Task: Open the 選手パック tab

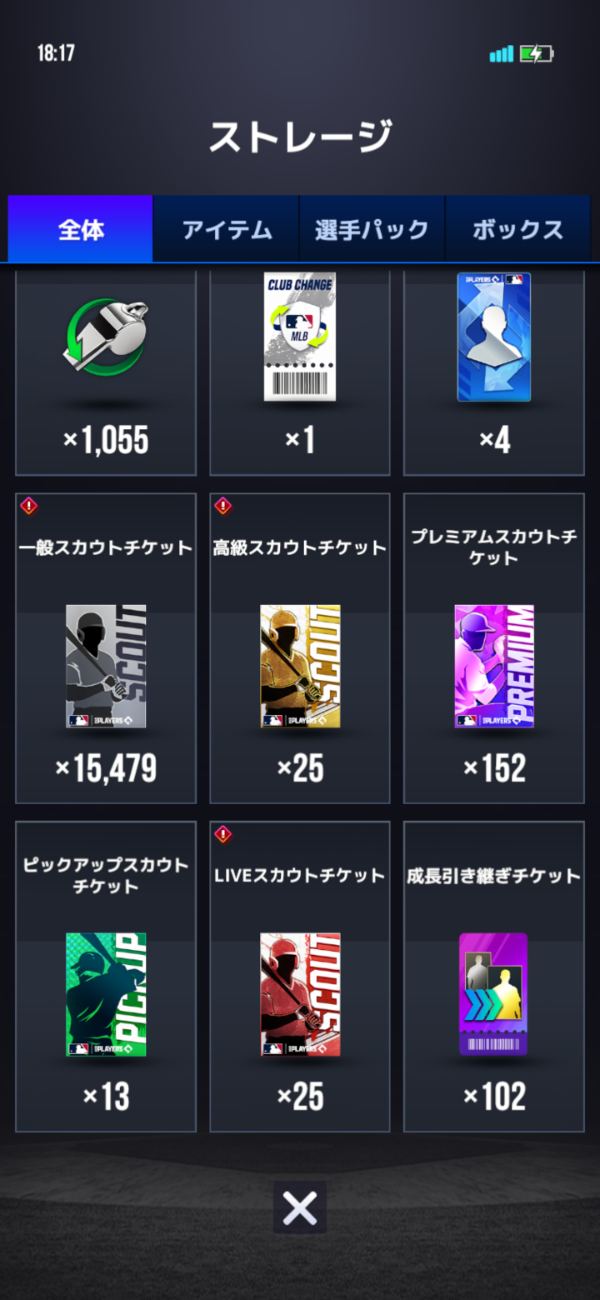Action: click(x=372, y=229)
